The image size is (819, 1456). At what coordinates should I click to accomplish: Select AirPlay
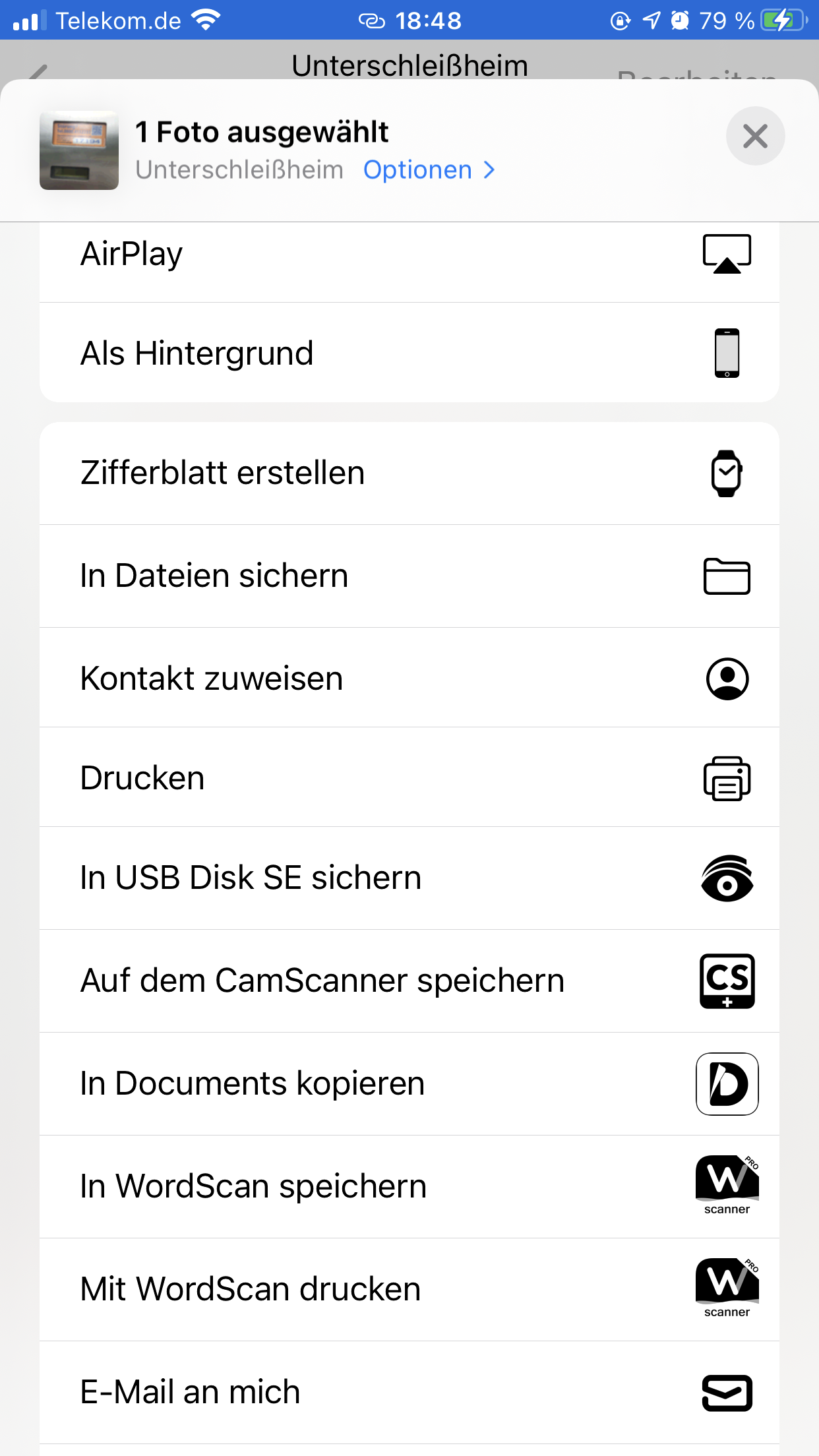point(409,255)
